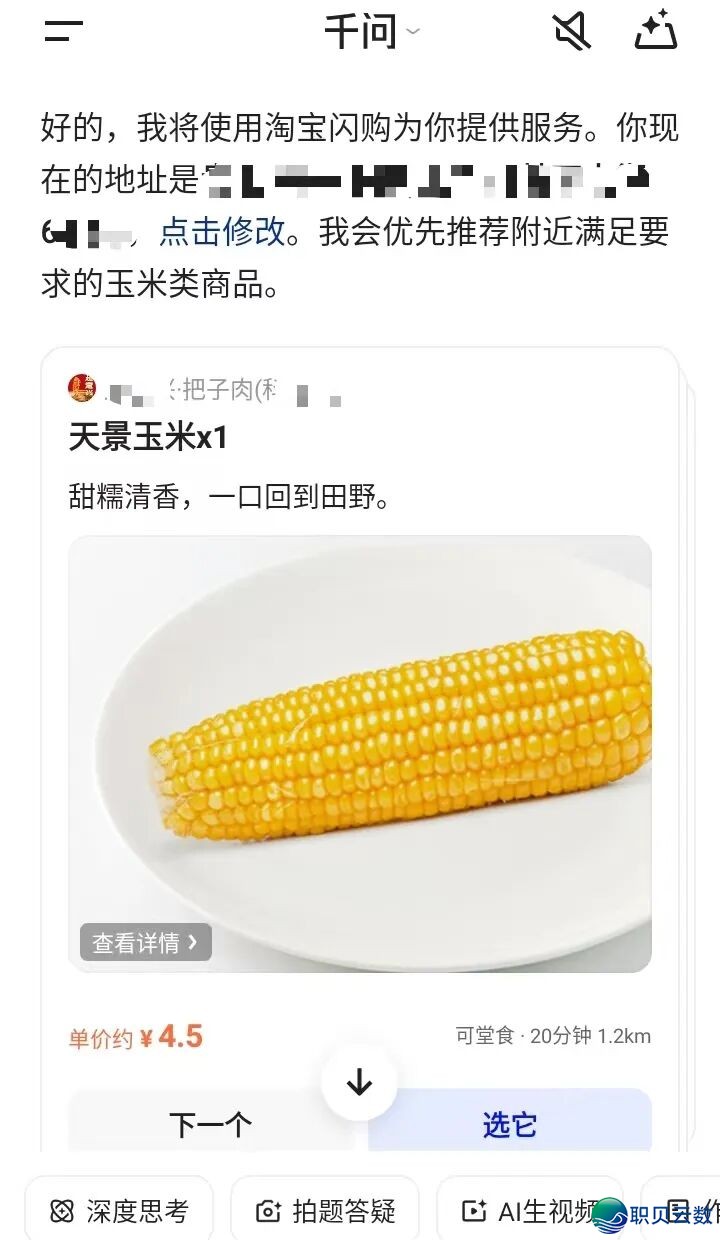Start a new chat
Image resolution: width=720 pixels, height=1240 pixels.
[656, 32]
